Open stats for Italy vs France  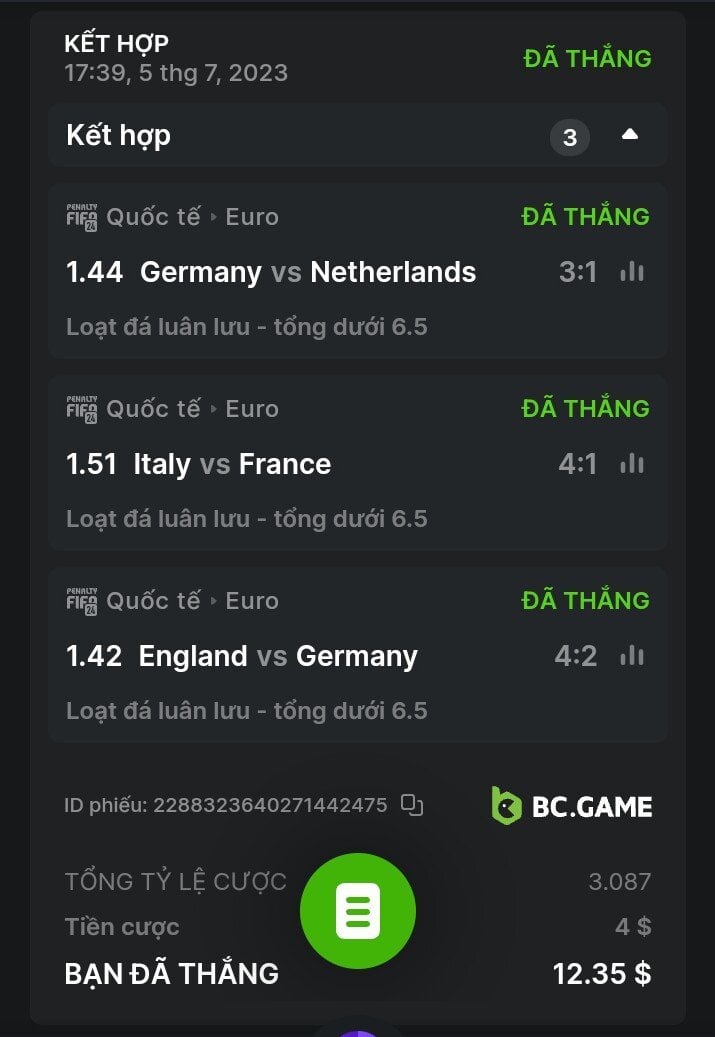click(631, 464)
